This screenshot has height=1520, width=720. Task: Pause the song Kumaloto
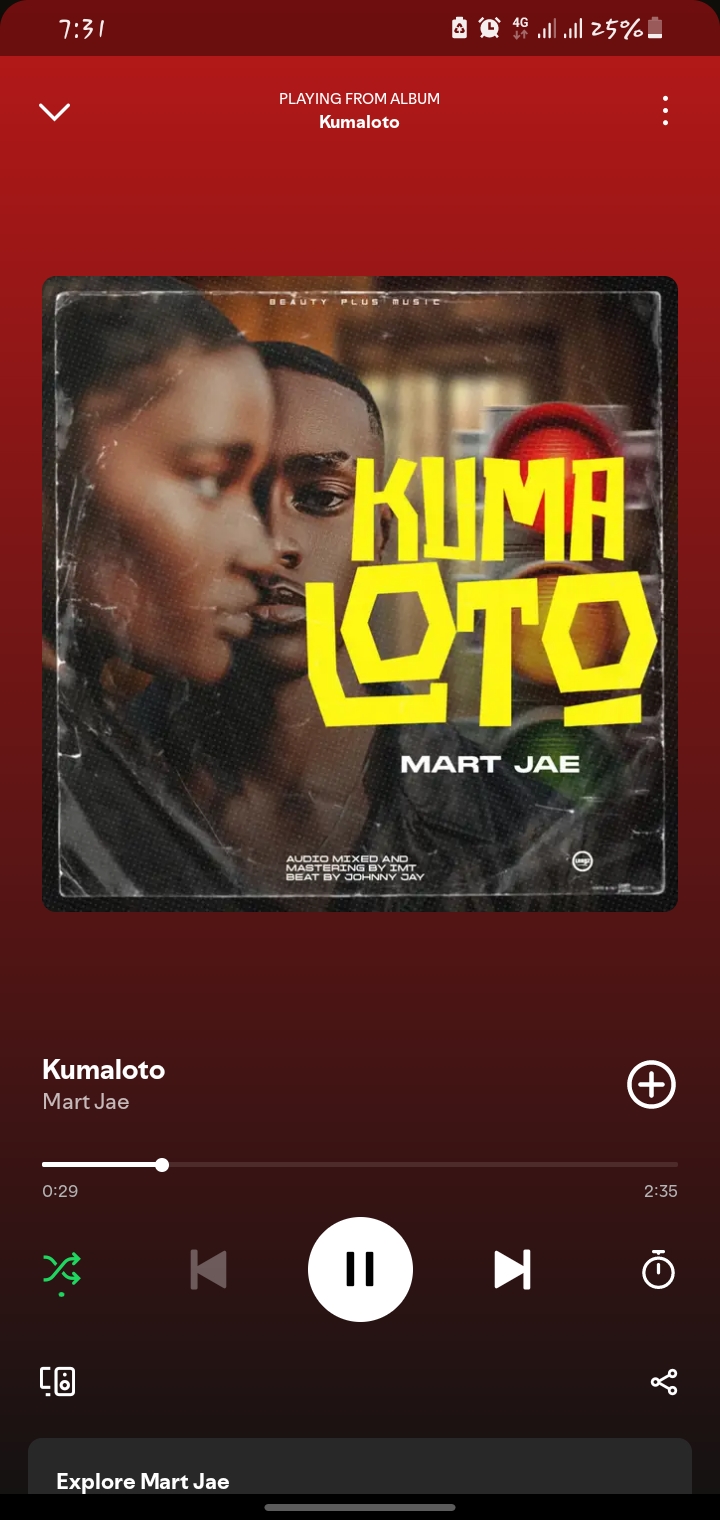[360, 1269]
